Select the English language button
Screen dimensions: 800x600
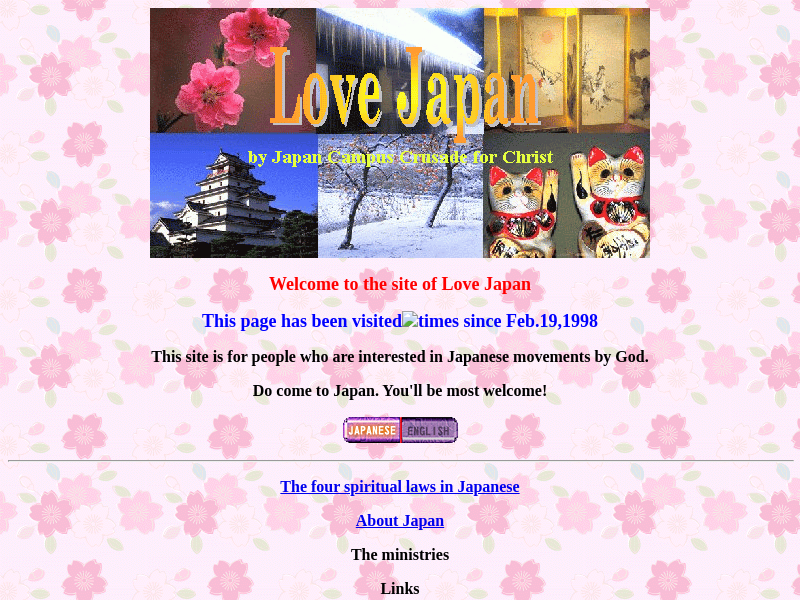tap(429, 431)
